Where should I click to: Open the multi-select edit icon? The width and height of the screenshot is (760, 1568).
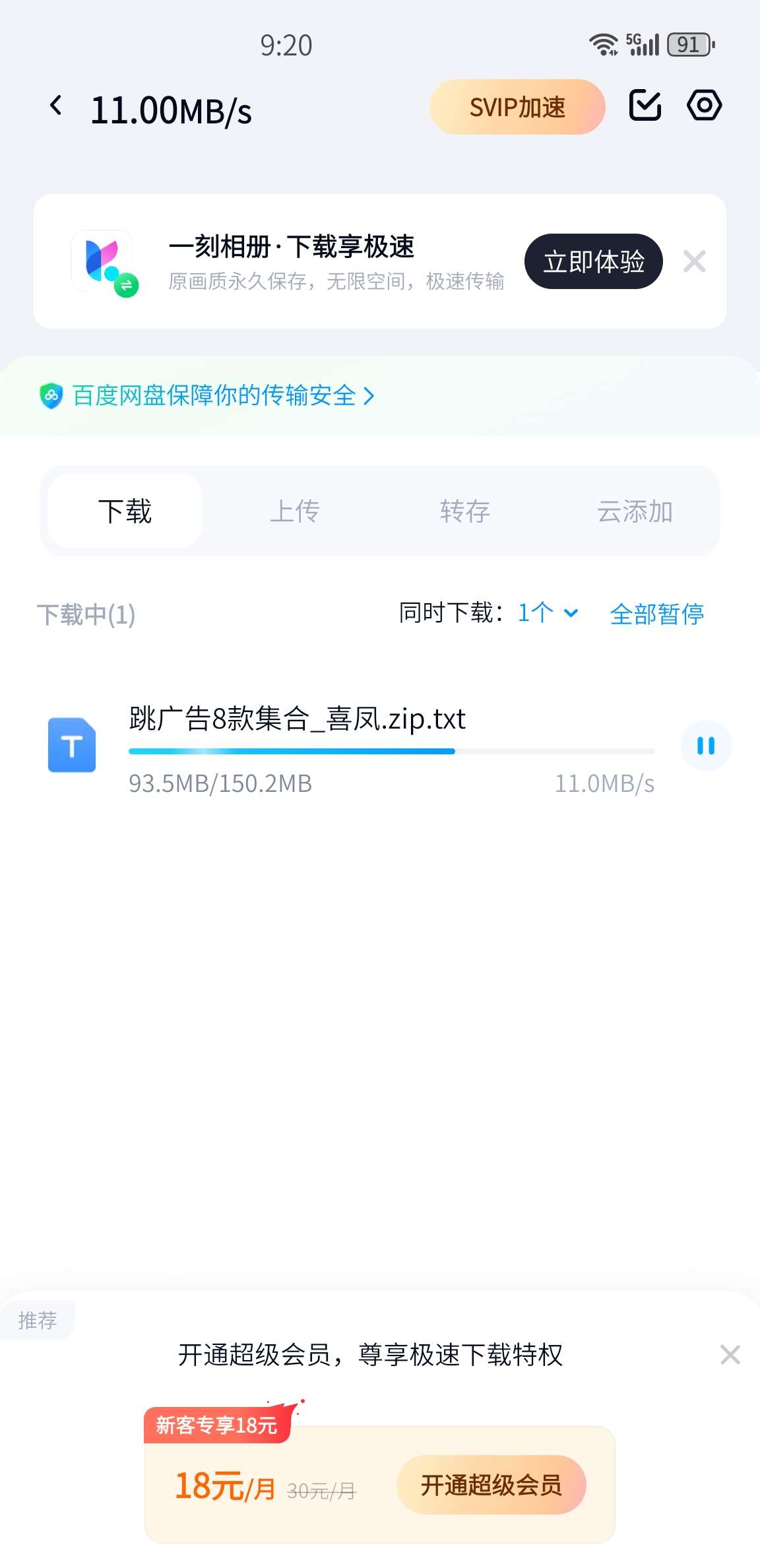[x=645, y=106]
